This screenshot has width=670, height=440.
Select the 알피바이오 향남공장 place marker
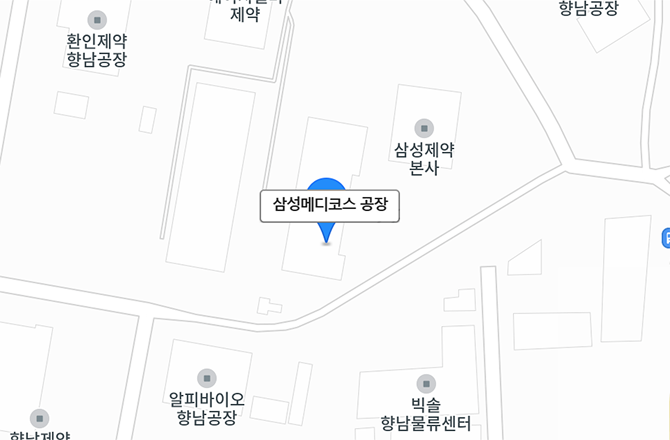pos(207,378)
